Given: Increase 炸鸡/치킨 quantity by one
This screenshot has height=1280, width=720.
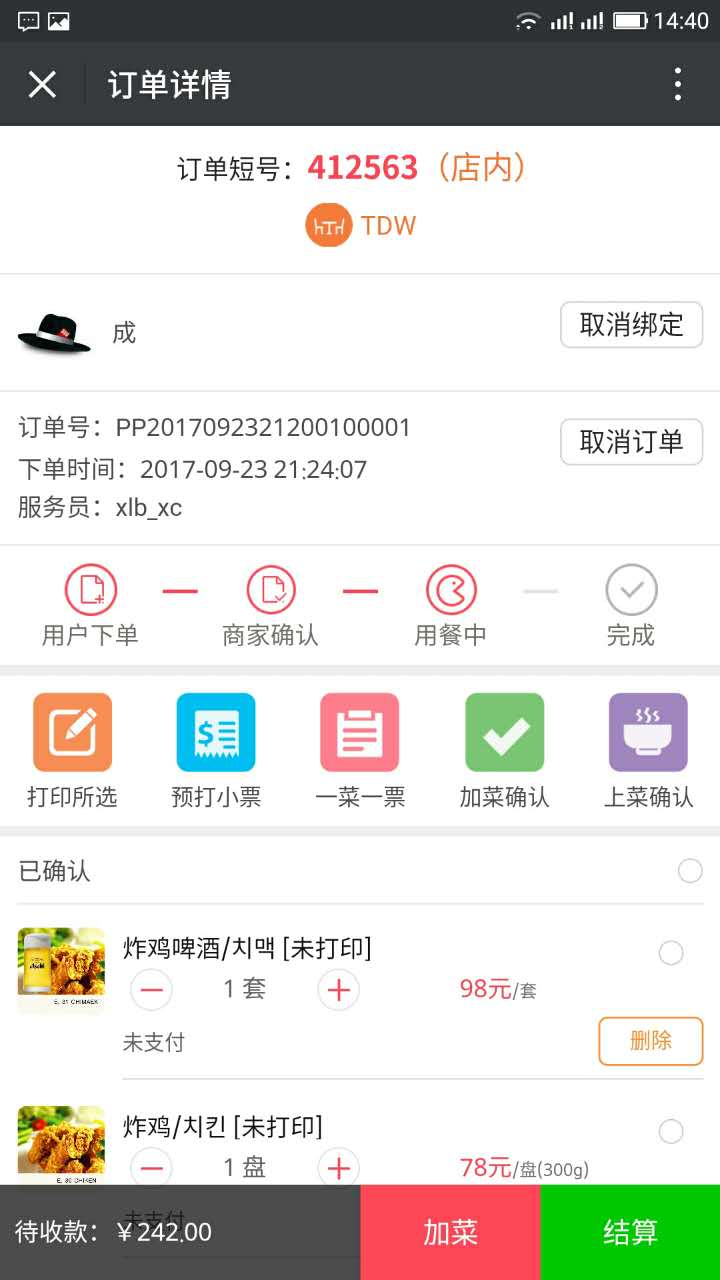Looking at the screenshot, I should [x=338, y=1167].
